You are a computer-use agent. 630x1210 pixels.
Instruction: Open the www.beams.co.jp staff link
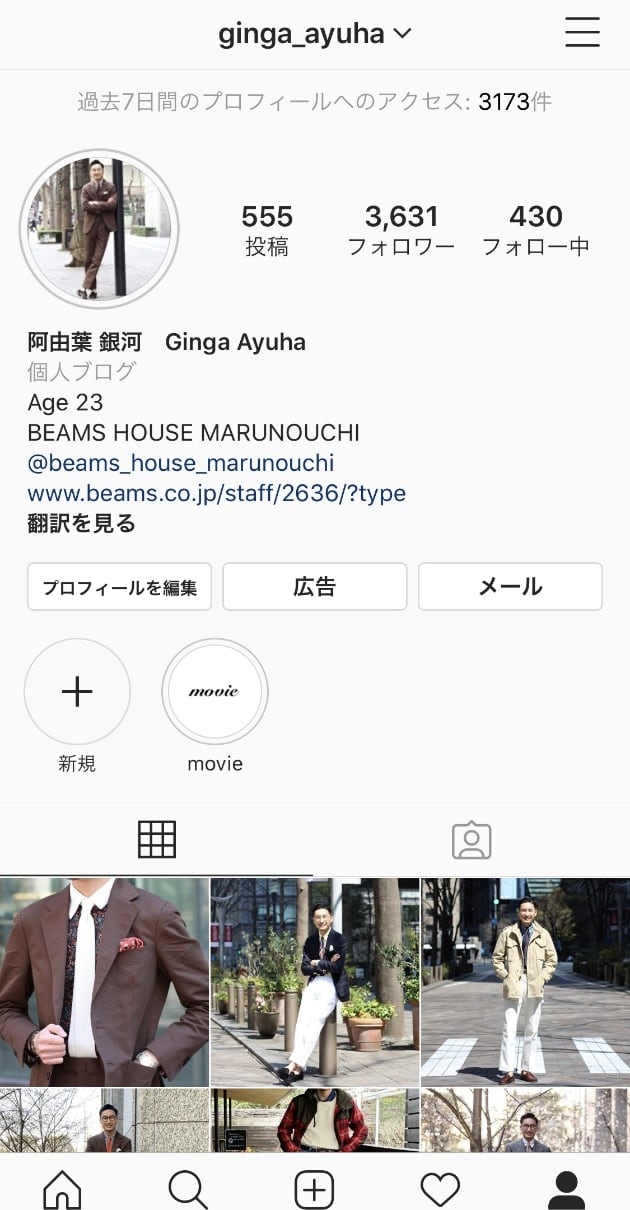coord(216,493)
